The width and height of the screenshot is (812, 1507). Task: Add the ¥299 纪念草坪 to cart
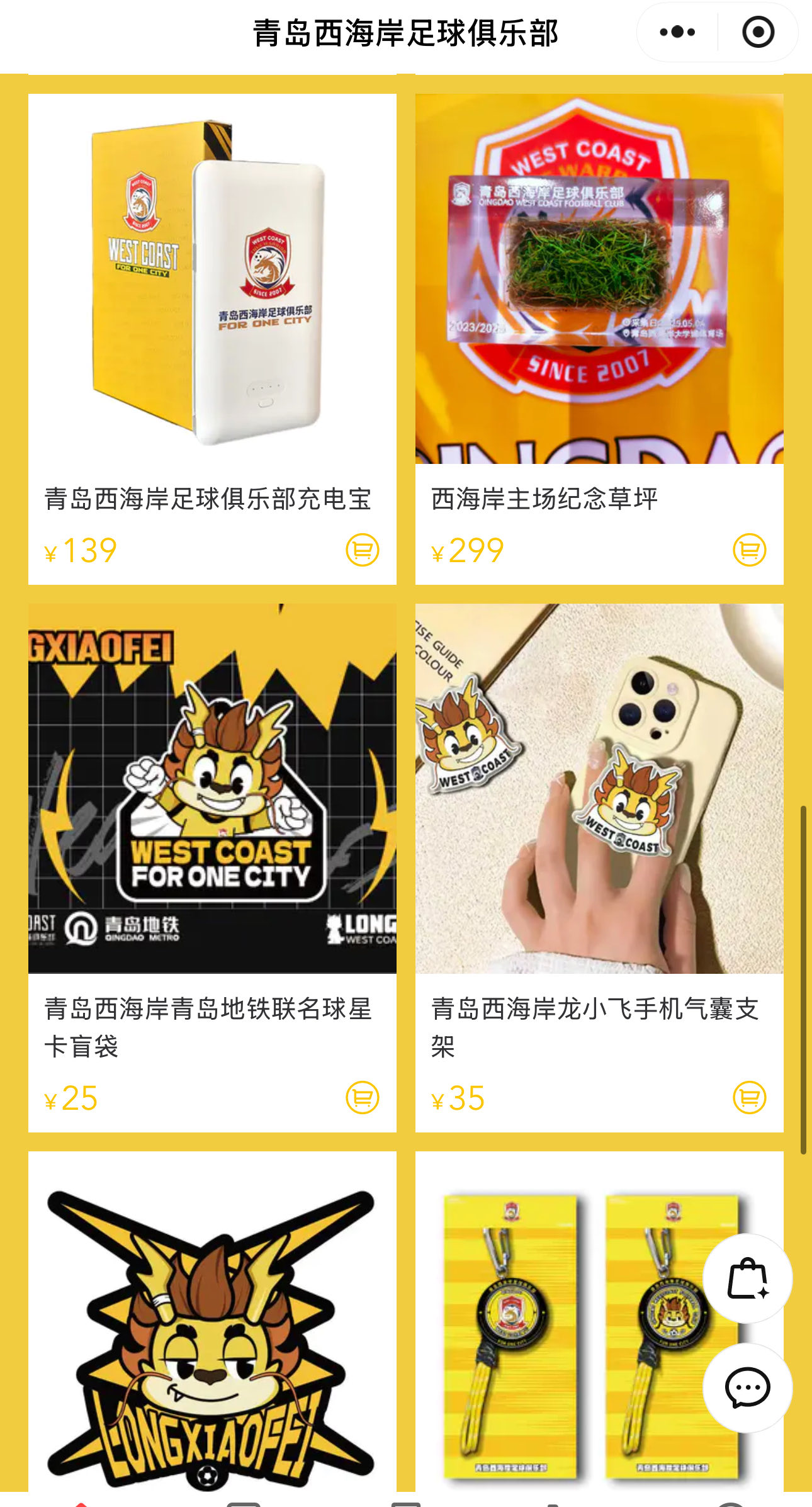(750, 550)
